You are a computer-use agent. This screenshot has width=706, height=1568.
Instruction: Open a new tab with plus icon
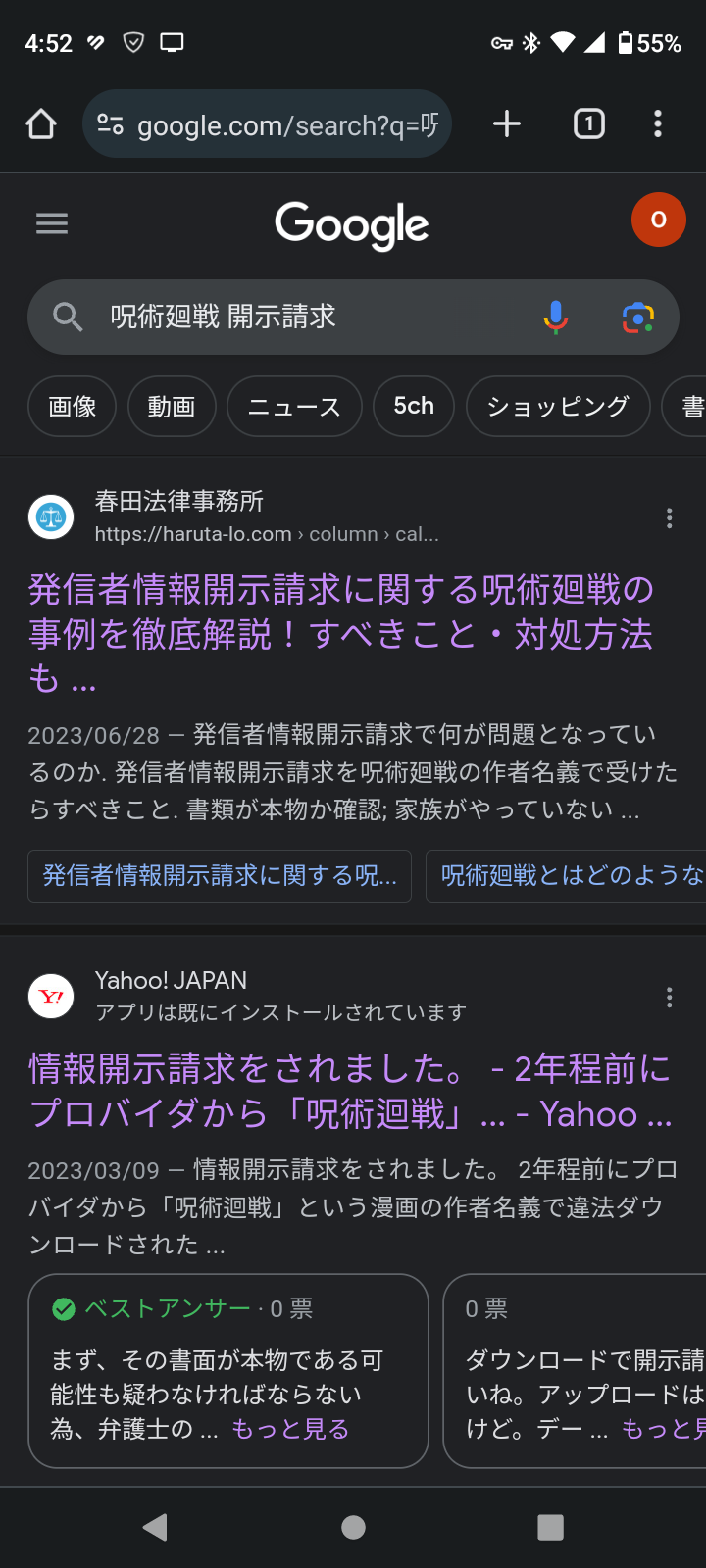(x=507, y=124)
